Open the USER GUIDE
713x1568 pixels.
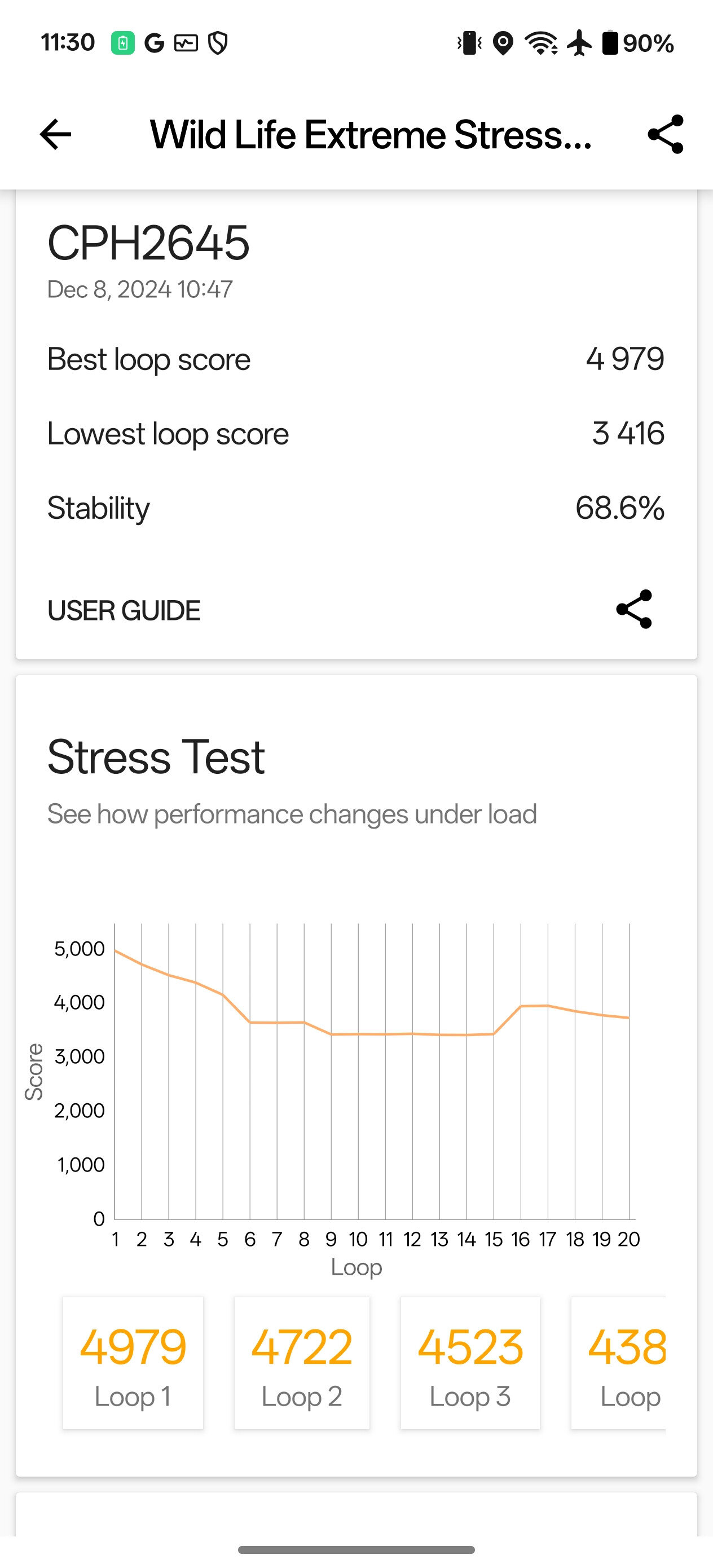(x=124, y=610)
